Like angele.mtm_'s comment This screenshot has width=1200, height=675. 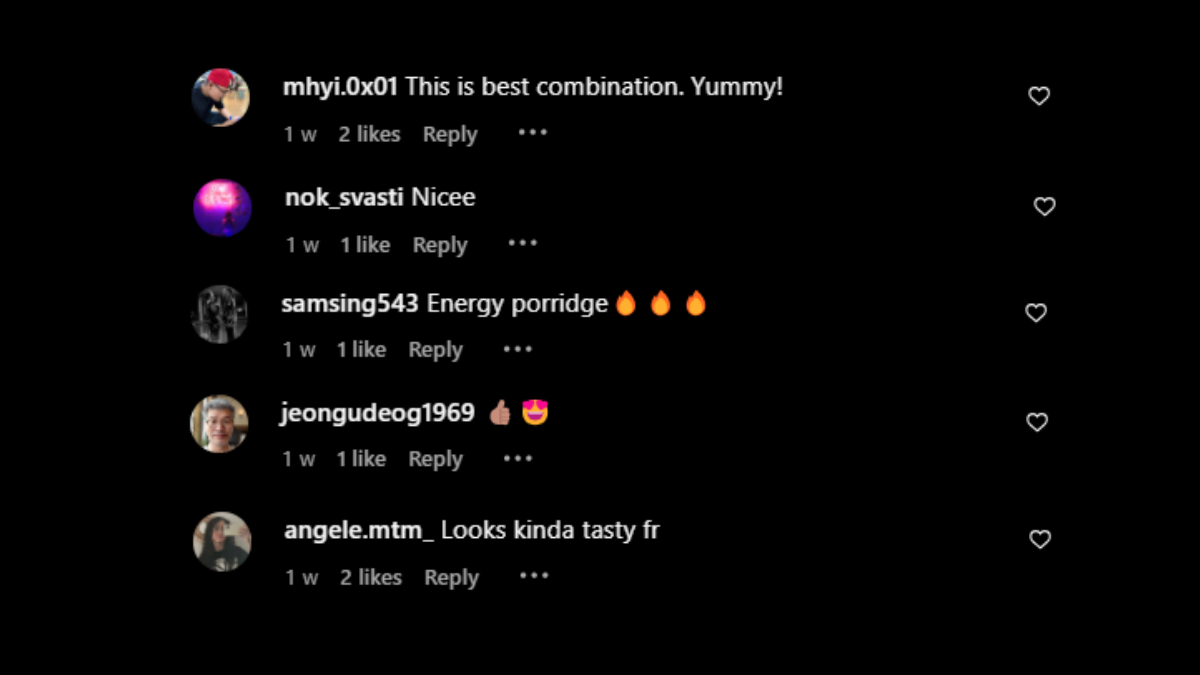click(x=1040, y=540)
